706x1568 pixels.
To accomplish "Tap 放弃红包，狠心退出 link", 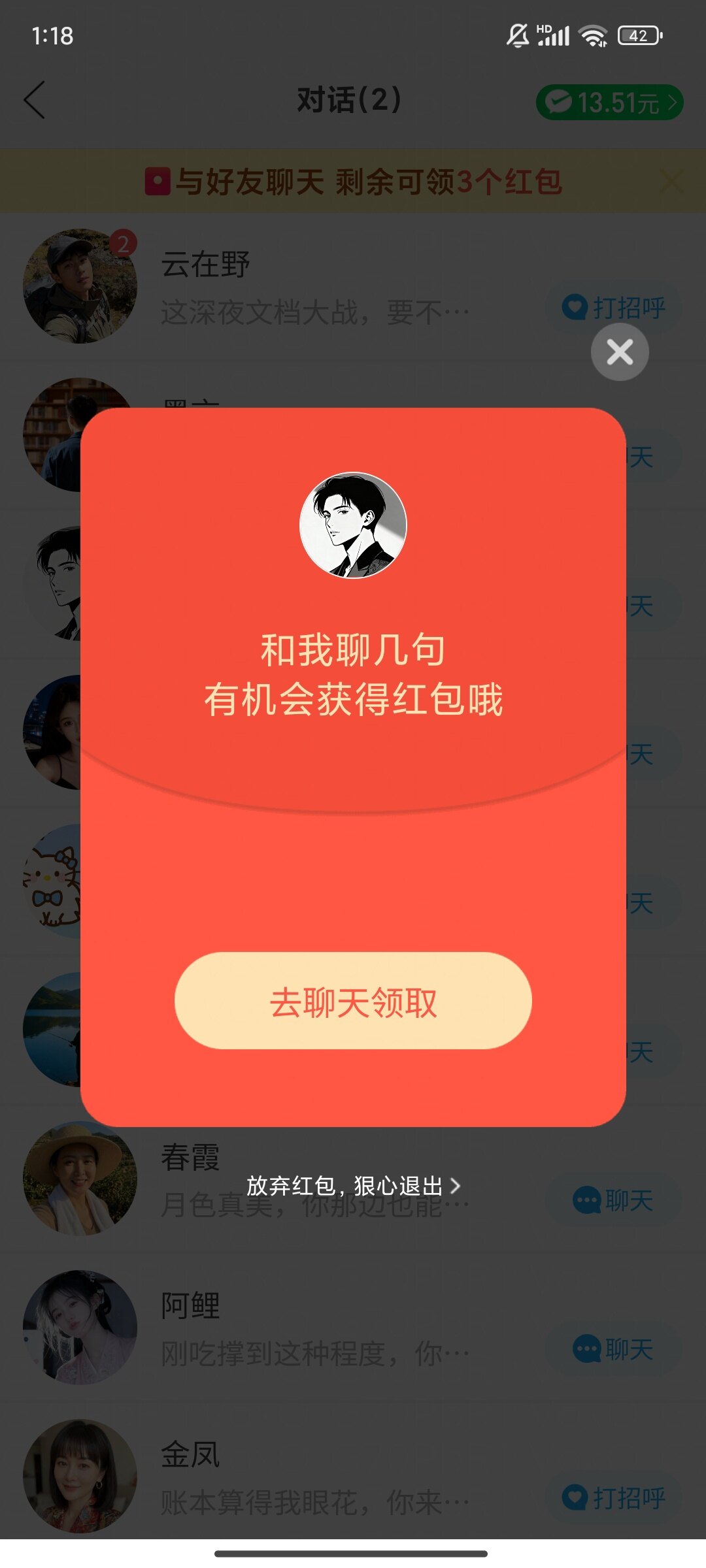I will pos(353,1186).
